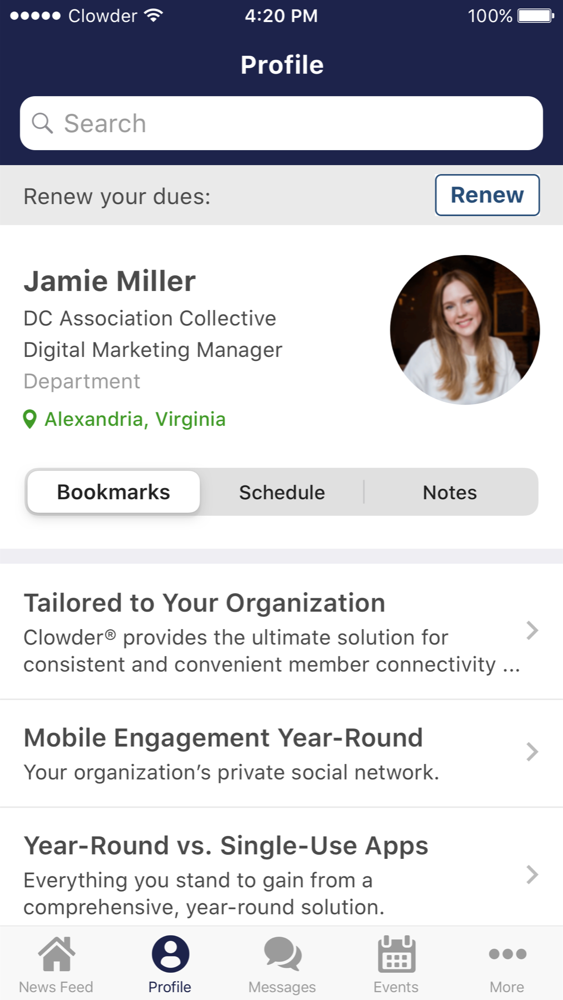The width and height of the screenshot is (563, 1000).
Task: Open the More tab
Action: click(x=507, y=964)
